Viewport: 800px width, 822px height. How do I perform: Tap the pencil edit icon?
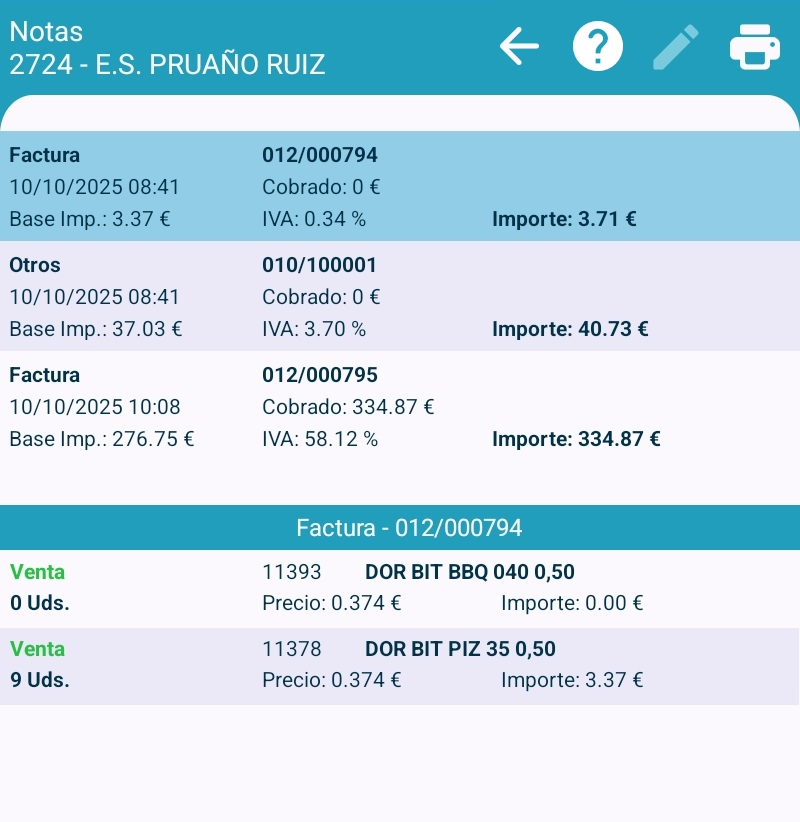coord(675,46)
